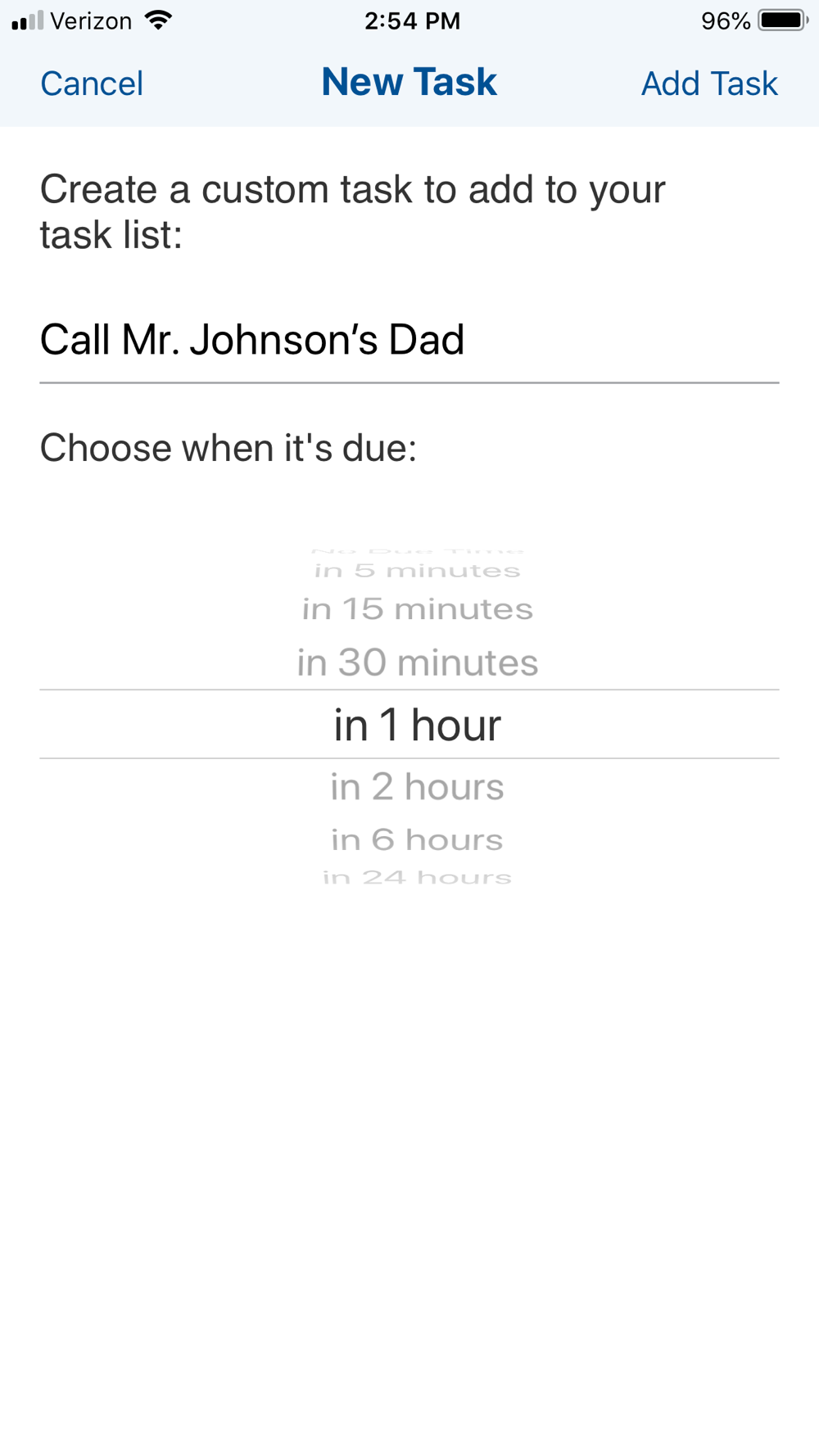The height and width of the screenshot is (1456, 819).
Task: Select 'in 24 hours' due time
Action: coord(417,878)
